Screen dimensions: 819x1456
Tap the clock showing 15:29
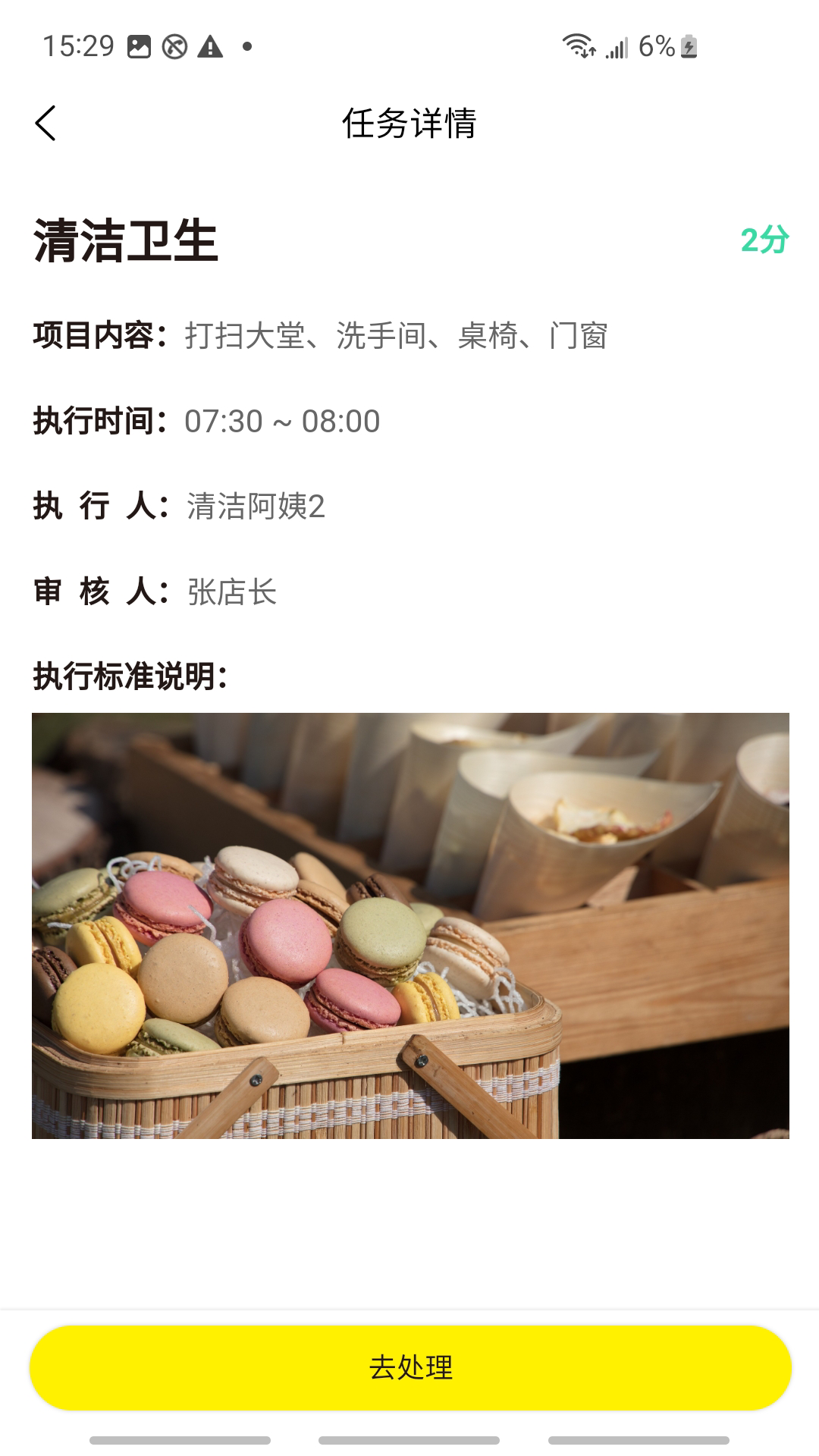click(x=74, y=45)
